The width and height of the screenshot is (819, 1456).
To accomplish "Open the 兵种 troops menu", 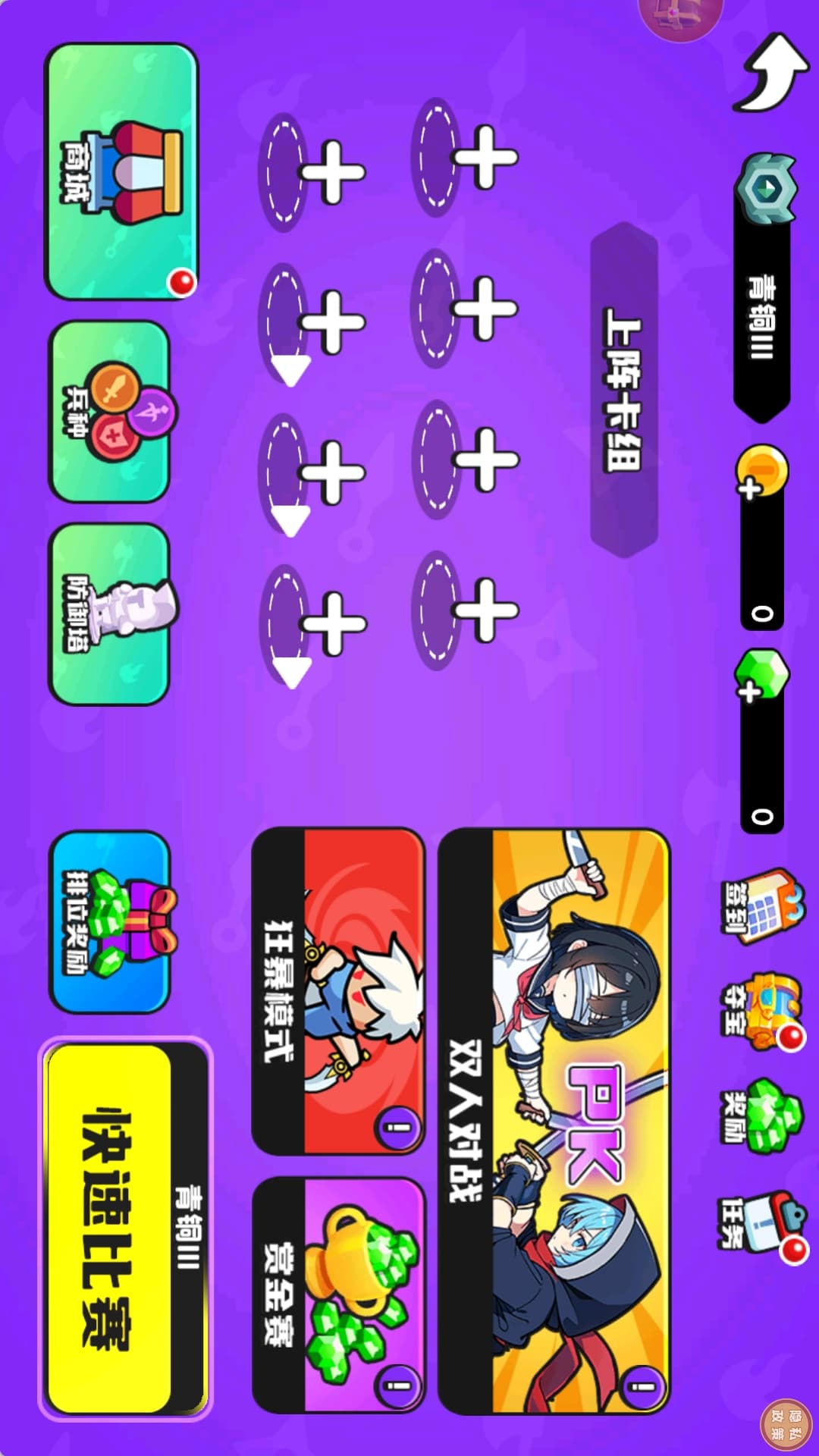I will pos(110,411).
